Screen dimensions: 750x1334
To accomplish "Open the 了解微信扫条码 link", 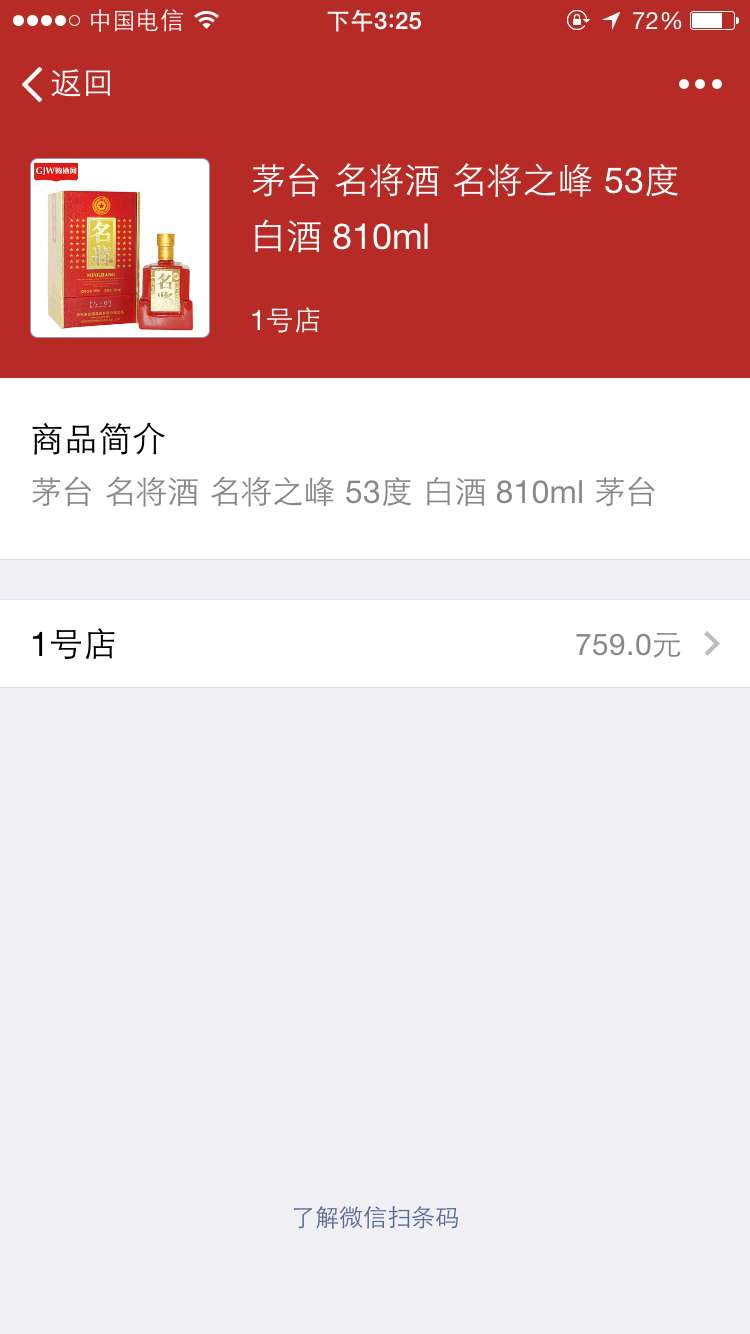I will pyautogui.click(x=375, y=1218).
